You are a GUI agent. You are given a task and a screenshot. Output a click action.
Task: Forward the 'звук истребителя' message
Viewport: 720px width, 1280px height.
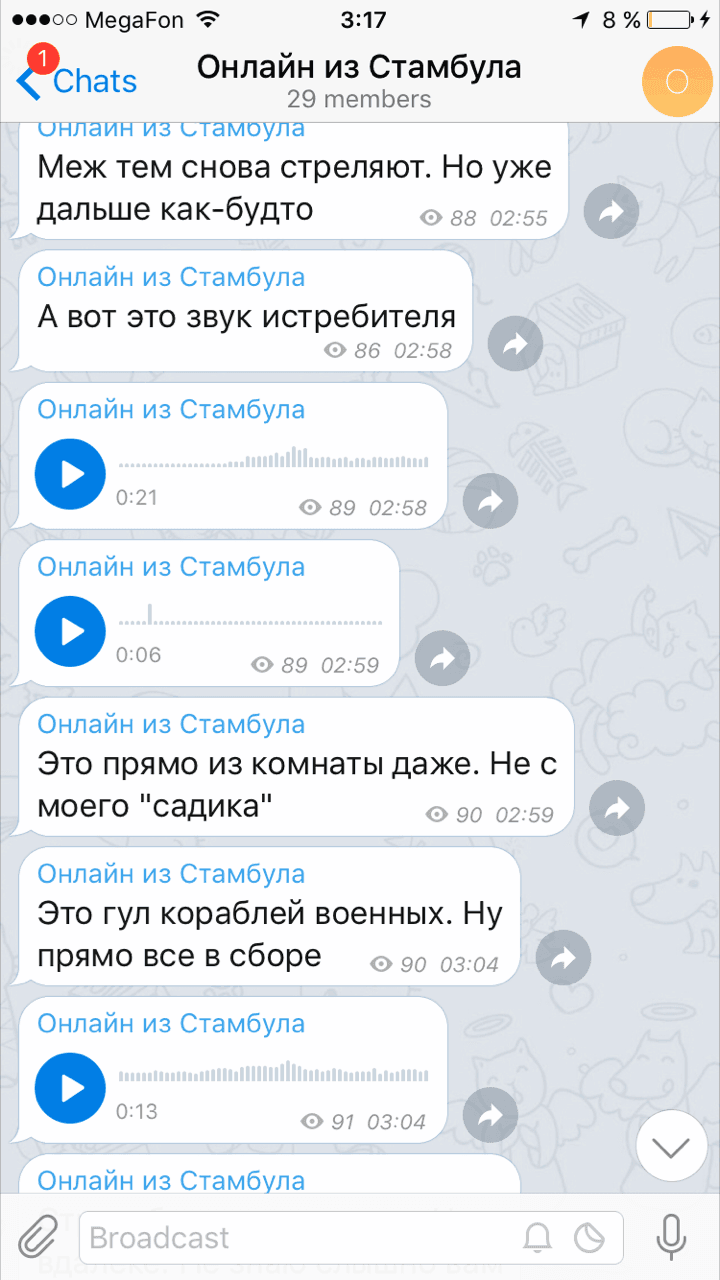[515, 344]
